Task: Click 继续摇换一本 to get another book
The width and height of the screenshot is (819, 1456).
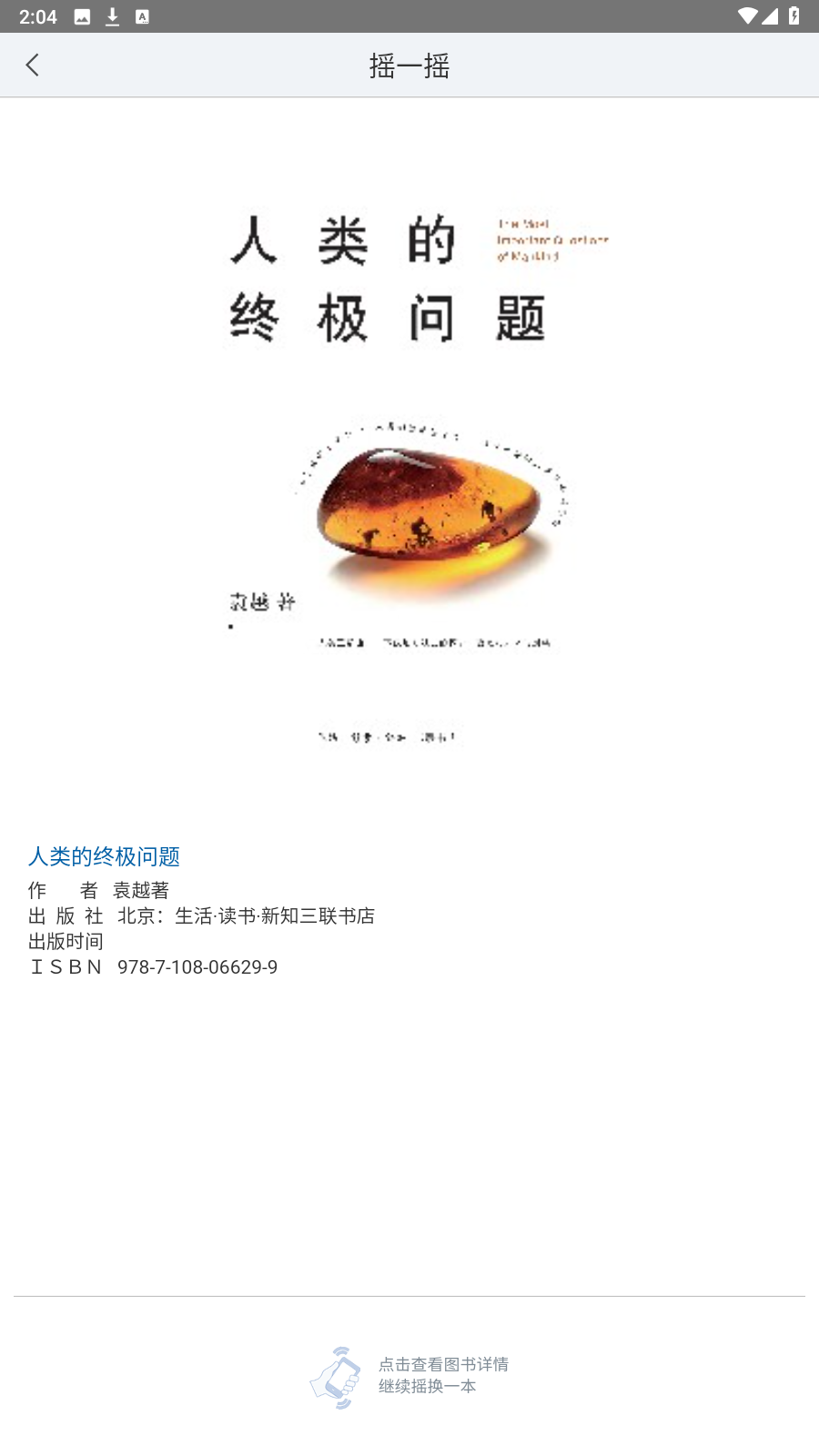Action: click(x=427, y=1387)
